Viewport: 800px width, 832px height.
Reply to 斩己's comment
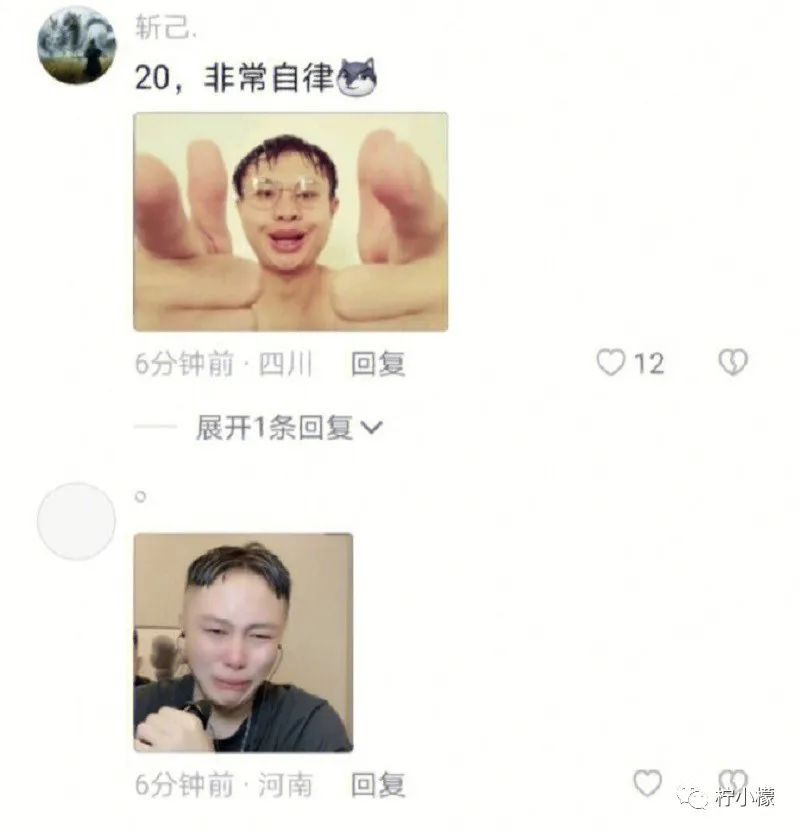[x=377, y=364]
